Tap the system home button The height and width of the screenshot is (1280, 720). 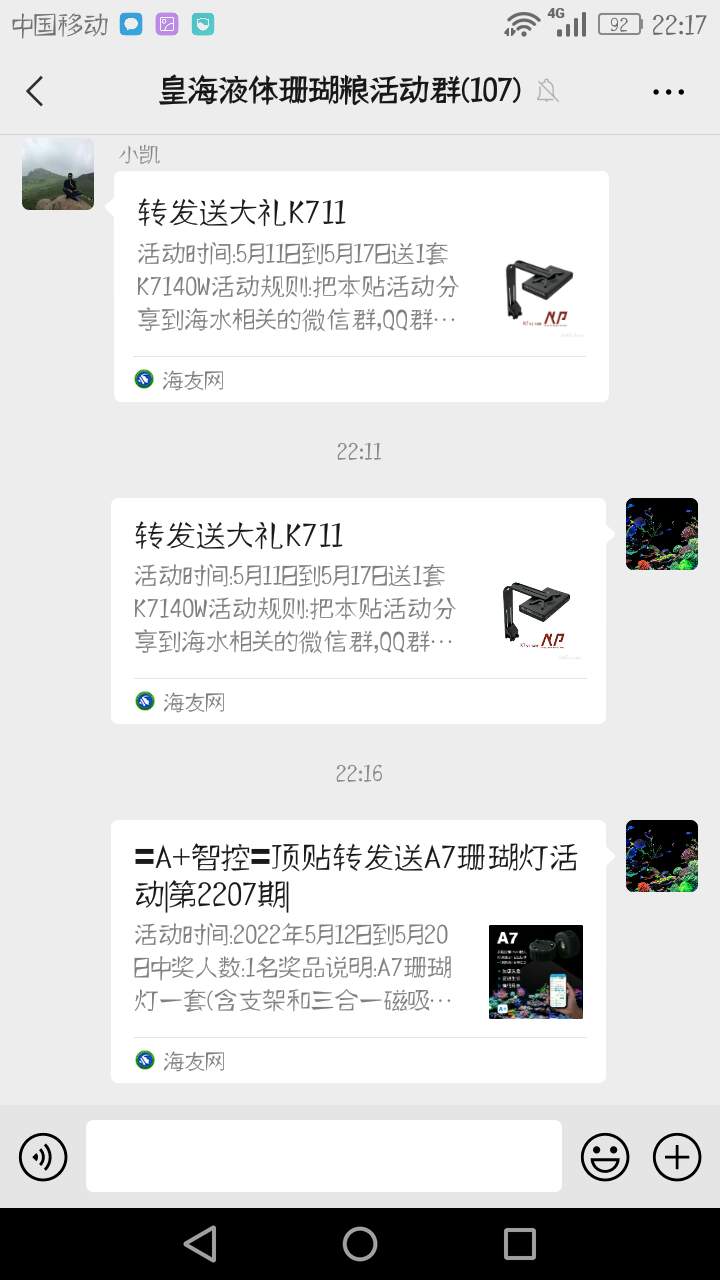[x=360, y=1244]
